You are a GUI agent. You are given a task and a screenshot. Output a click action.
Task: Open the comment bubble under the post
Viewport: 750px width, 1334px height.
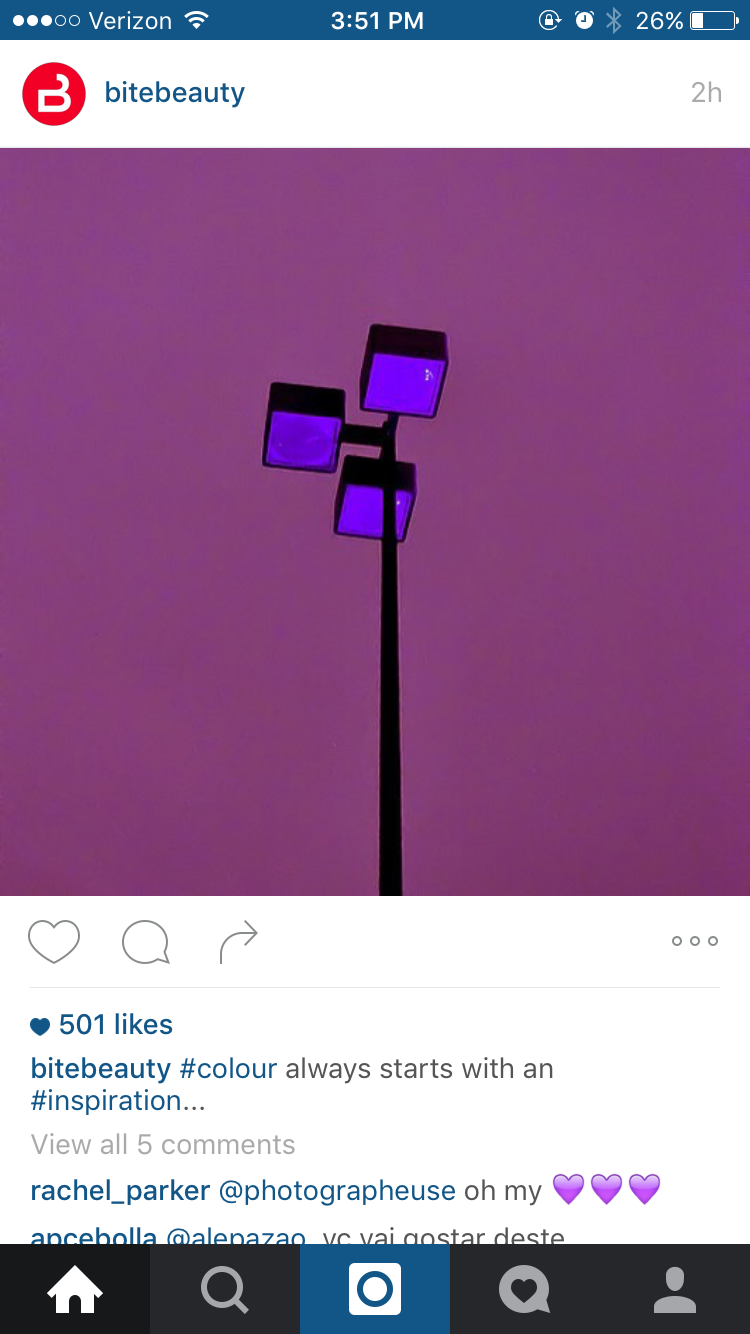coord(146,942)
